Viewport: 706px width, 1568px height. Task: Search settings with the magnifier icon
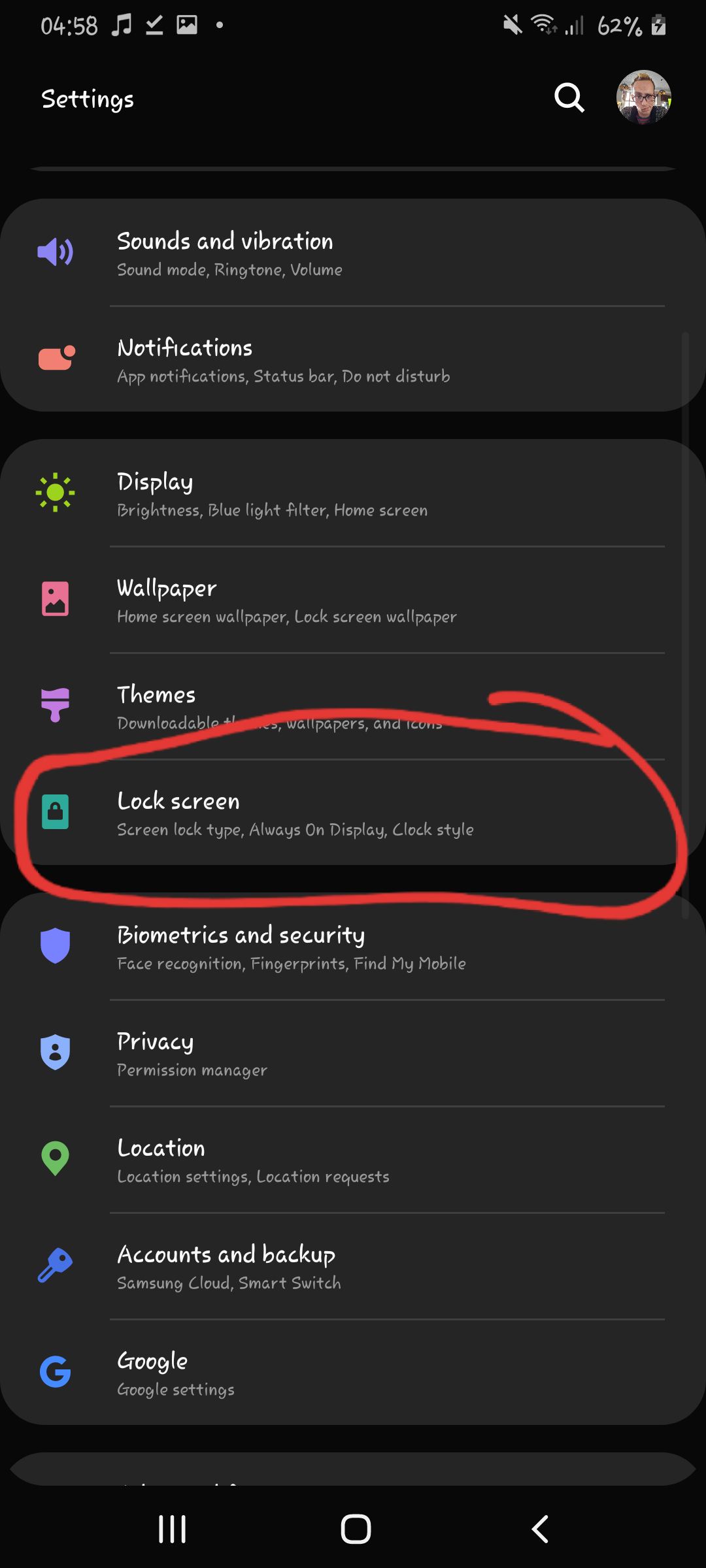click(x=569, y=99)
